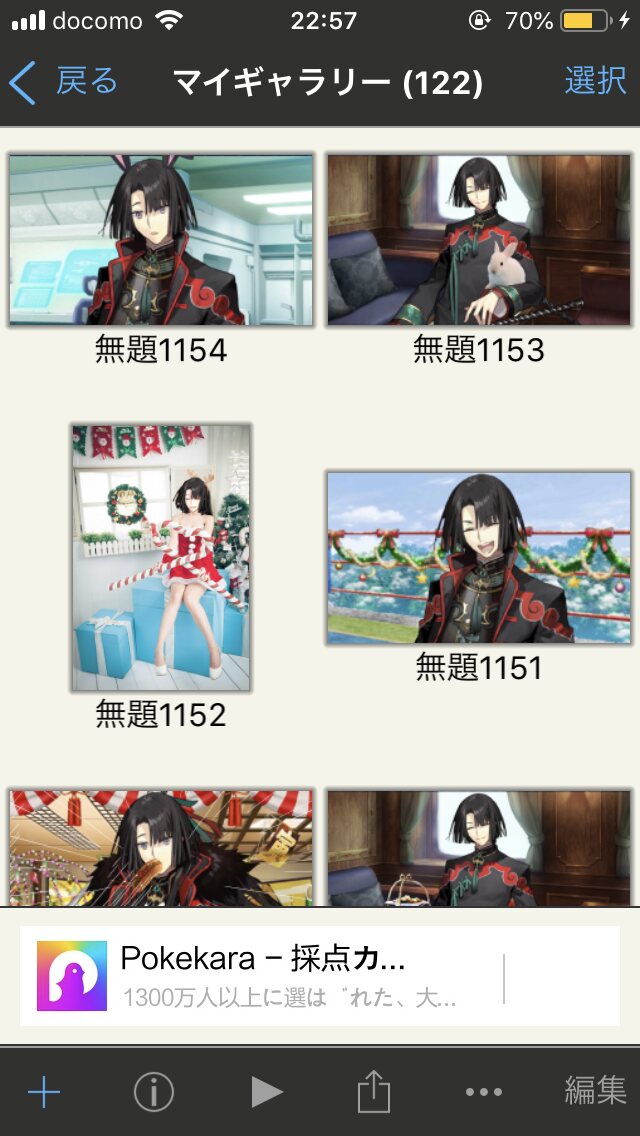Image resolution: width=640 pixels, height=1136 pixels.
Task: Open the more options menu
Action: click(x=484, y=1092)
